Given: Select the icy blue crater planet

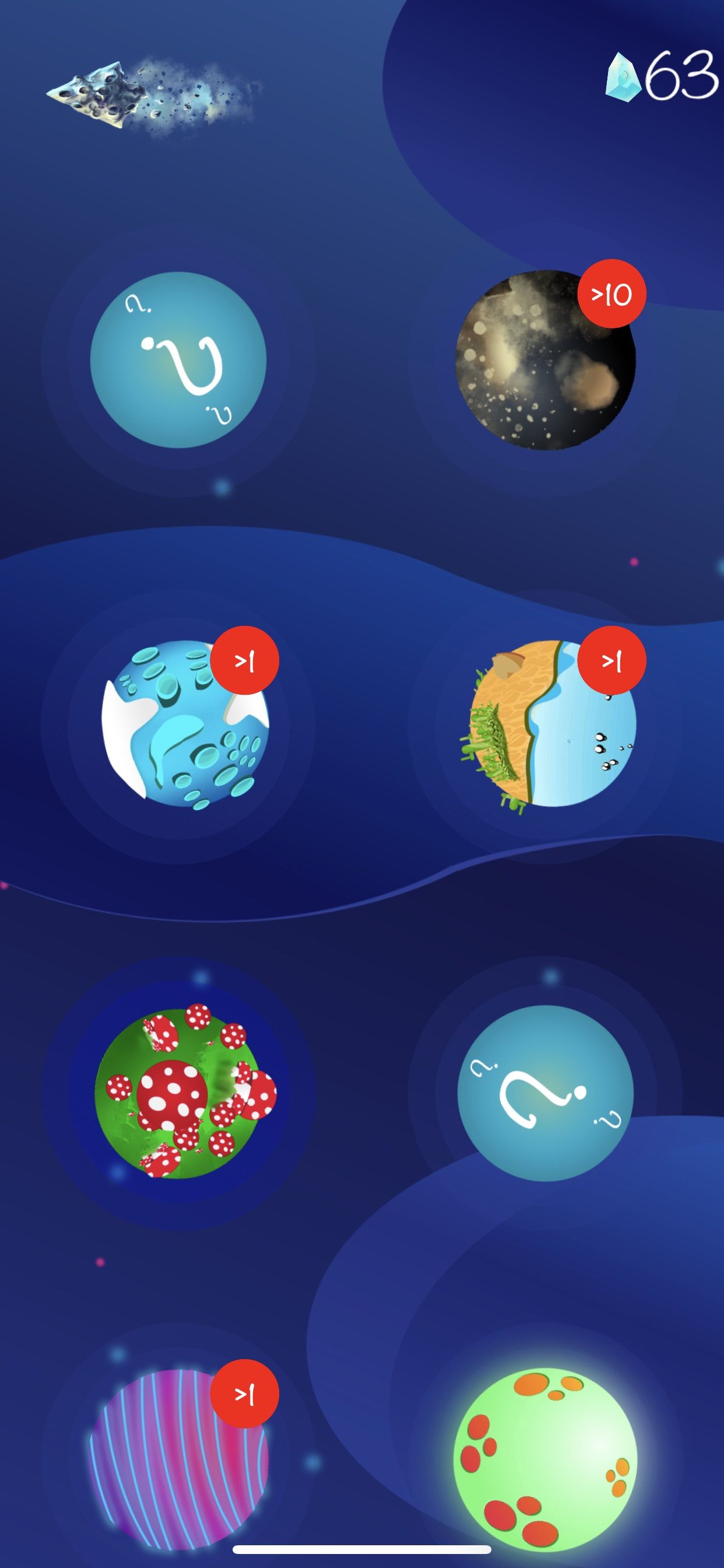Looking at the screenshot, I should [184, 724].
